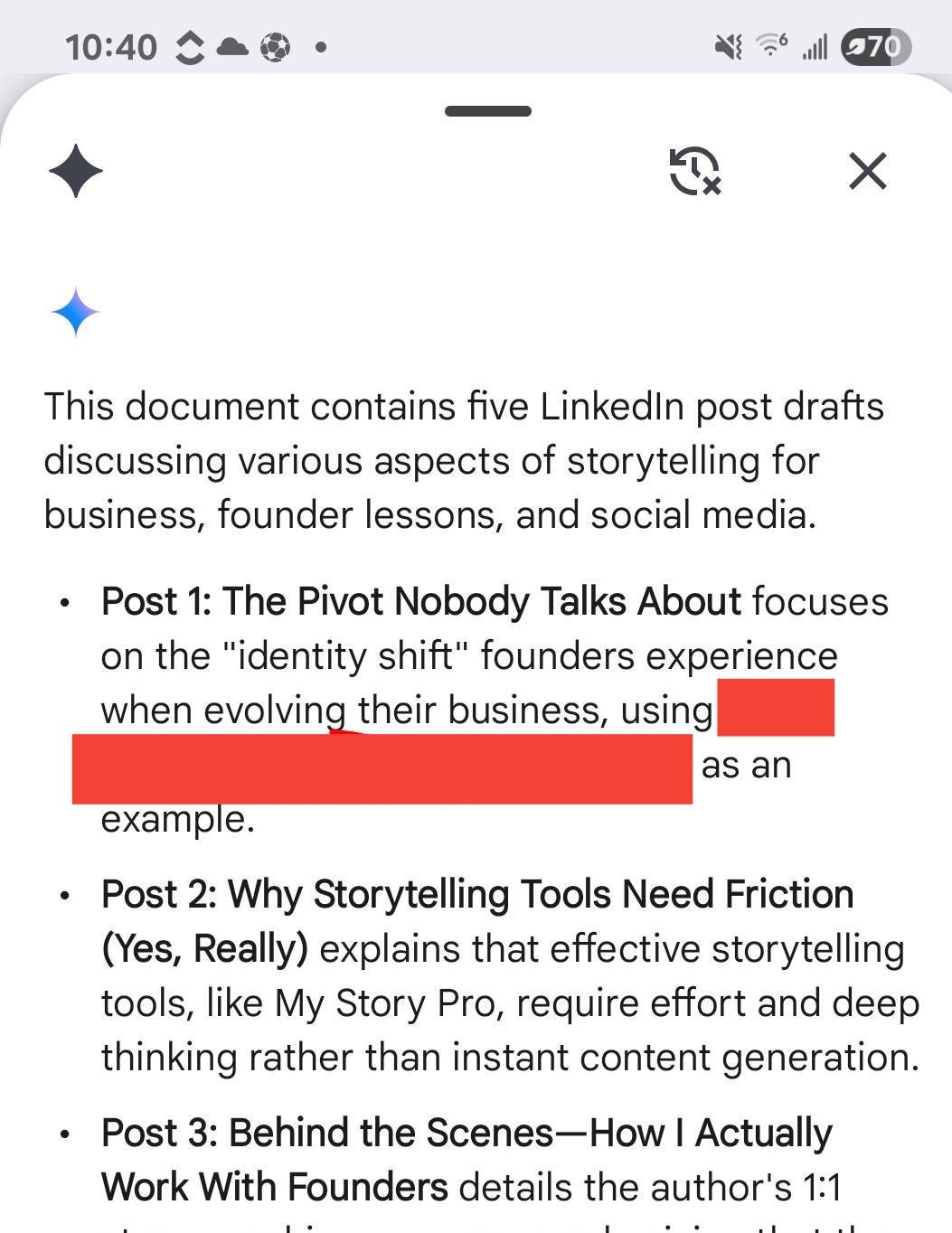Screen dimensions: 952x1233
Task: Tap the bottom sheet drag handle
Action: [488, 111]
